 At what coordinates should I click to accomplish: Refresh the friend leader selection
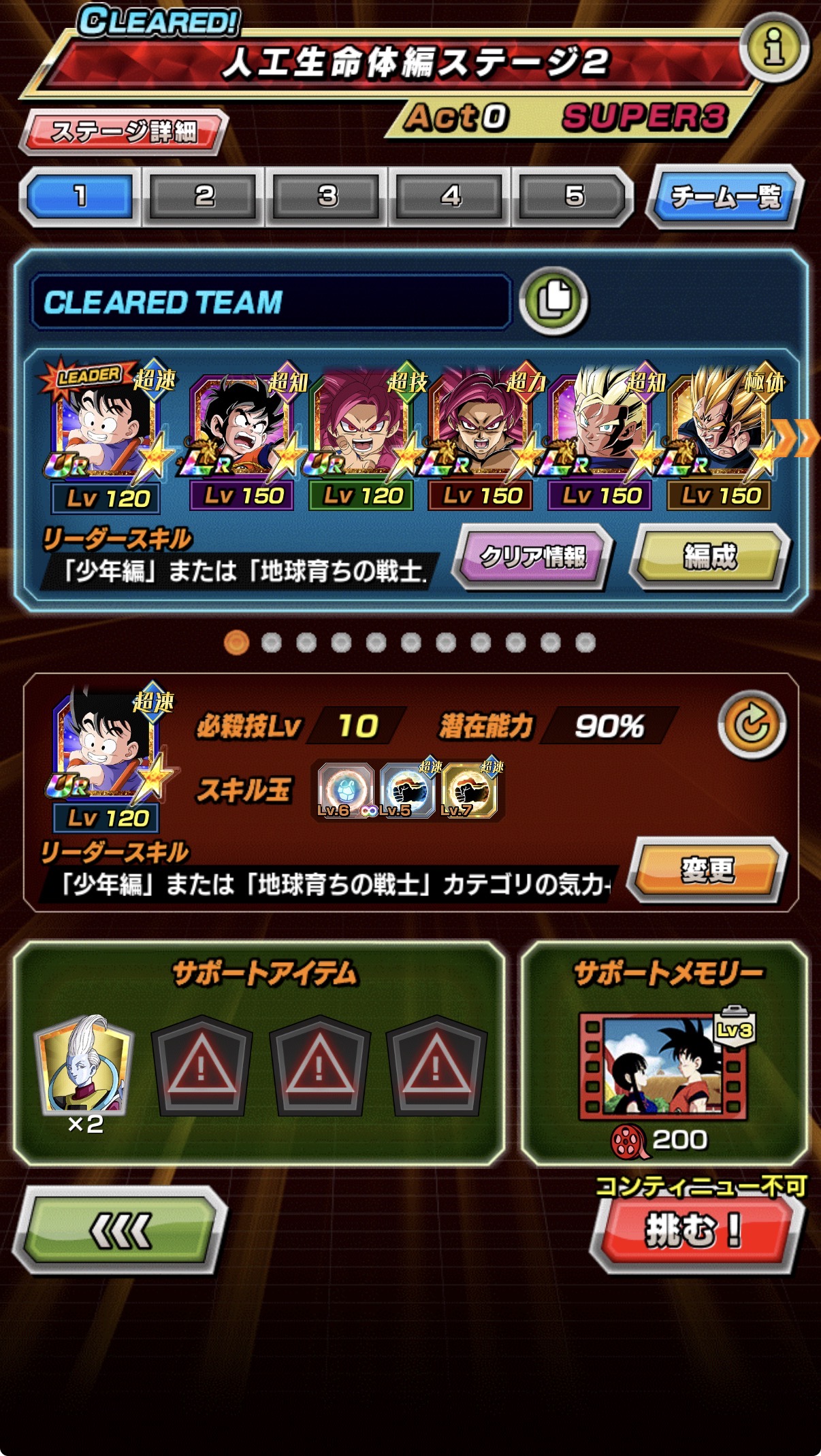coord(752,725)
